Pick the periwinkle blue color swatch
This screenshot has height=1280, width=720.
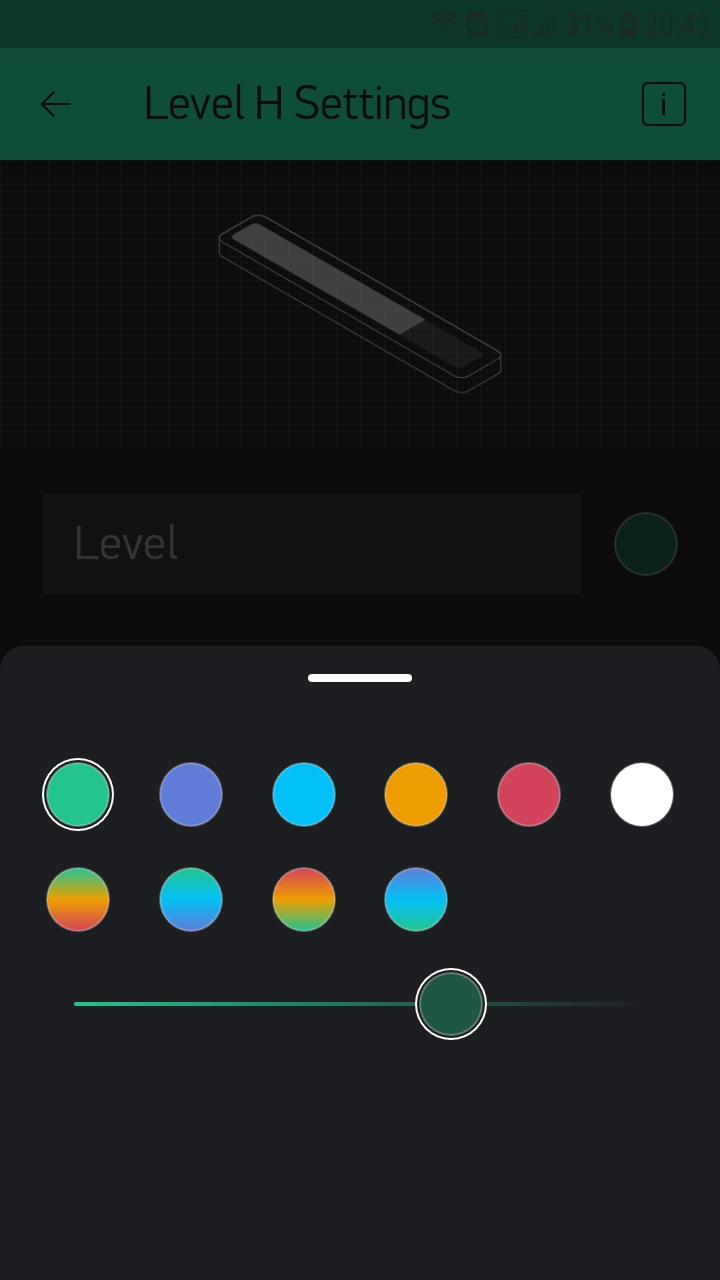191,795
